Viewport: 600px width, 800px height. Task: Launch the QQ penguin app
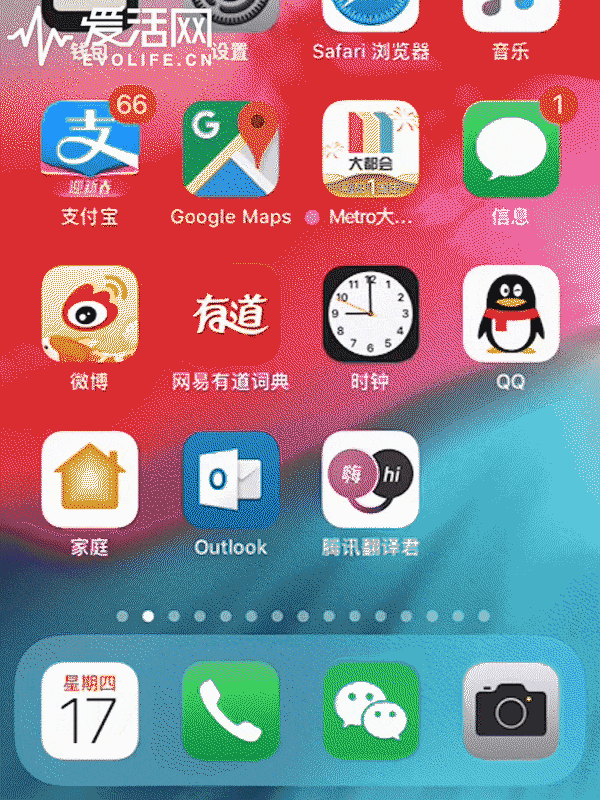tap(511, 314)
